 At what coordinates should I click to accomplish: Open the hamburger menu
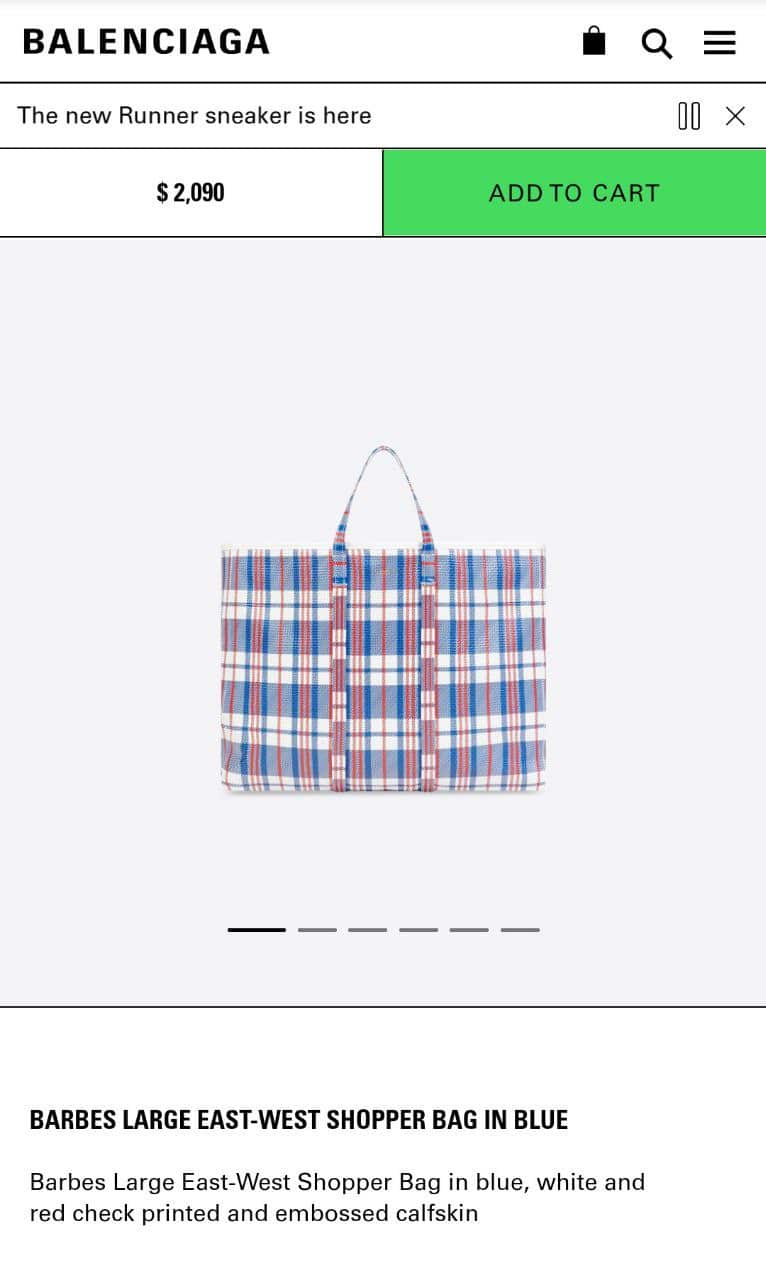[719, 43]
